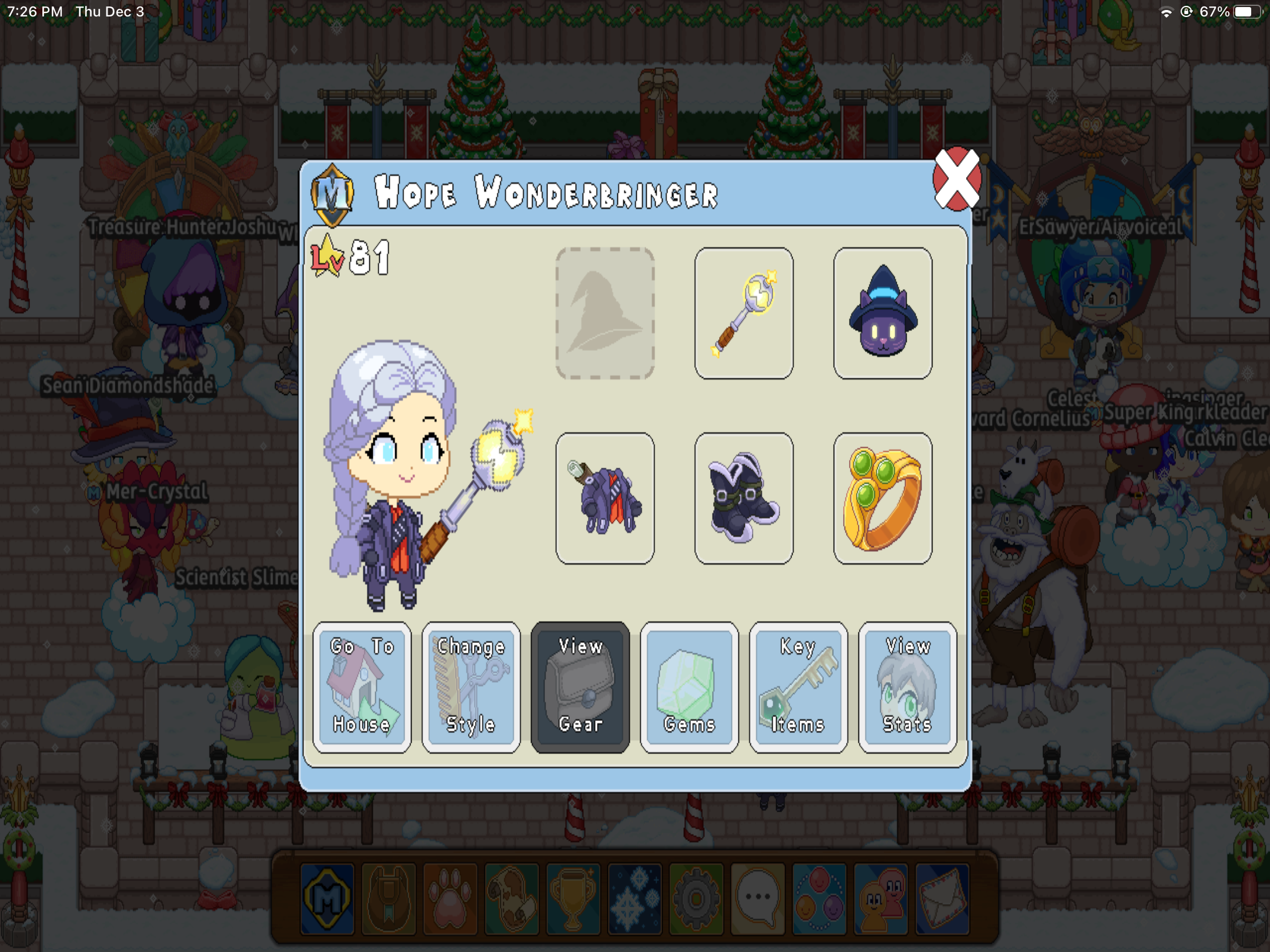Select the equipped boots slot

pos(744,498)
